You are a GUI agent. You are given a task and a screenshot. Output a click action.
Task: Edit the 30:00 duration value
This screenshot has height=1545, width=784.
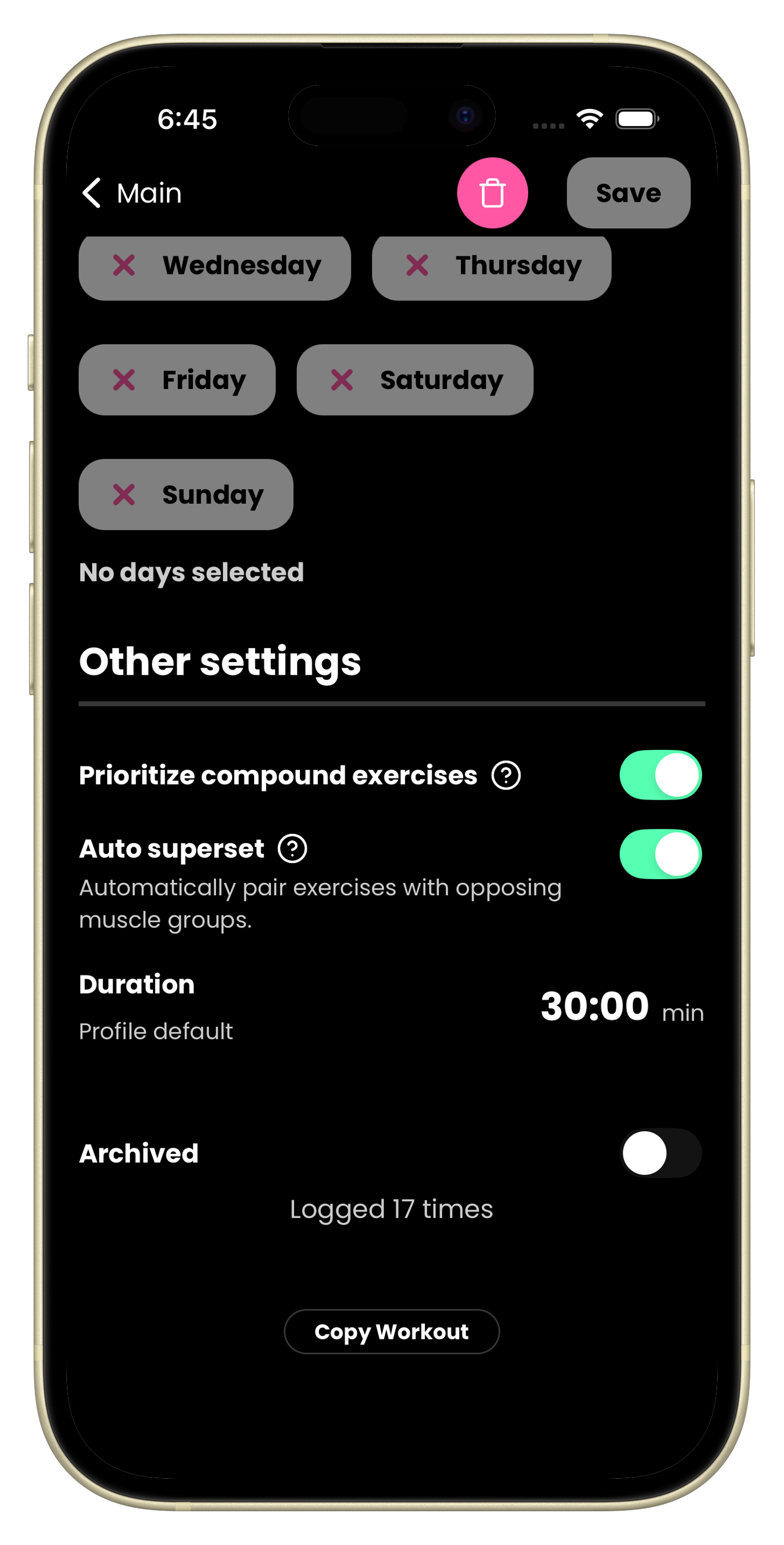(594, 1006)
